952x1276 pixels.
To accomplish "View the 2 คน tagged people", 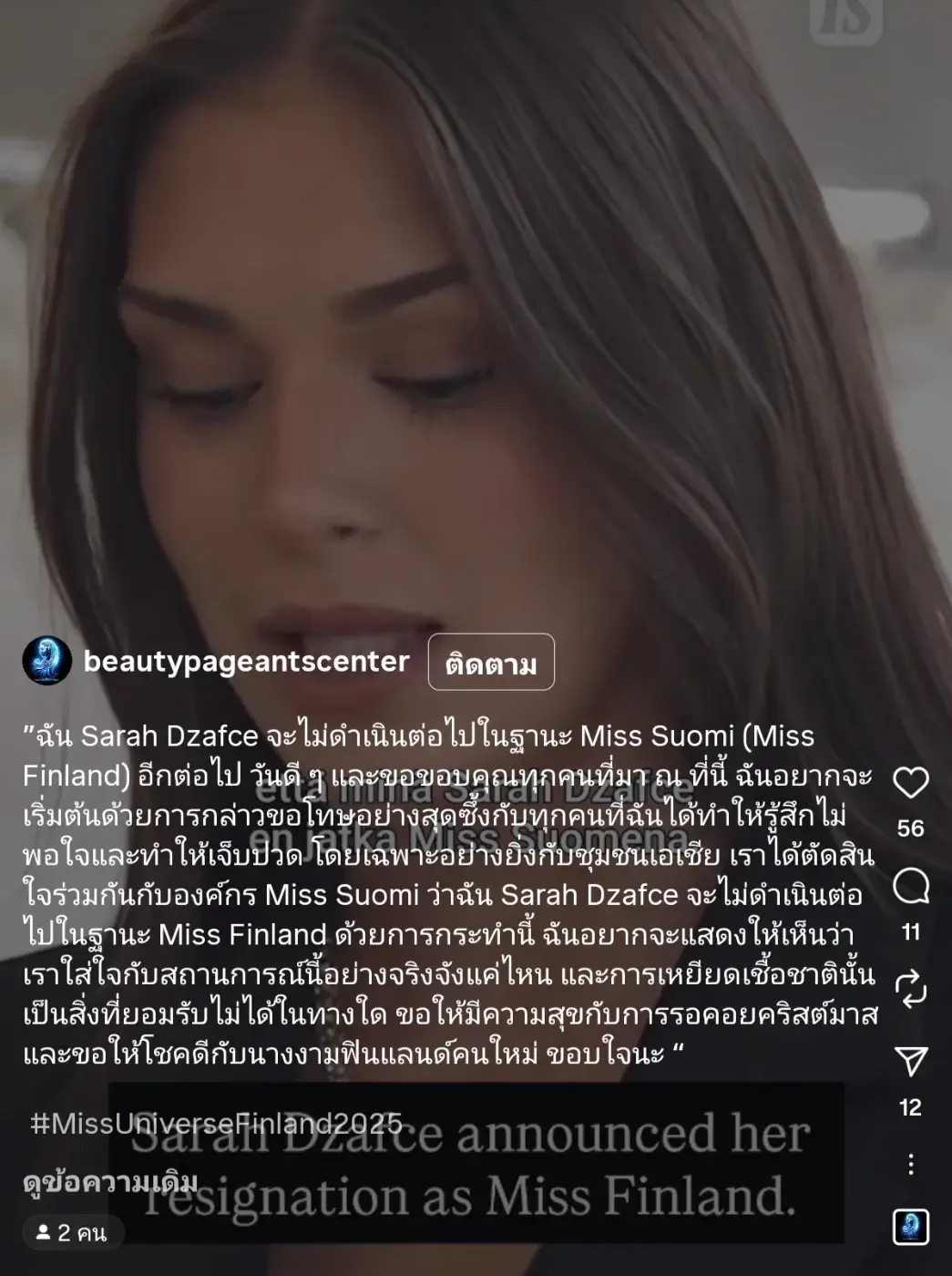I will pos(71,1233).
